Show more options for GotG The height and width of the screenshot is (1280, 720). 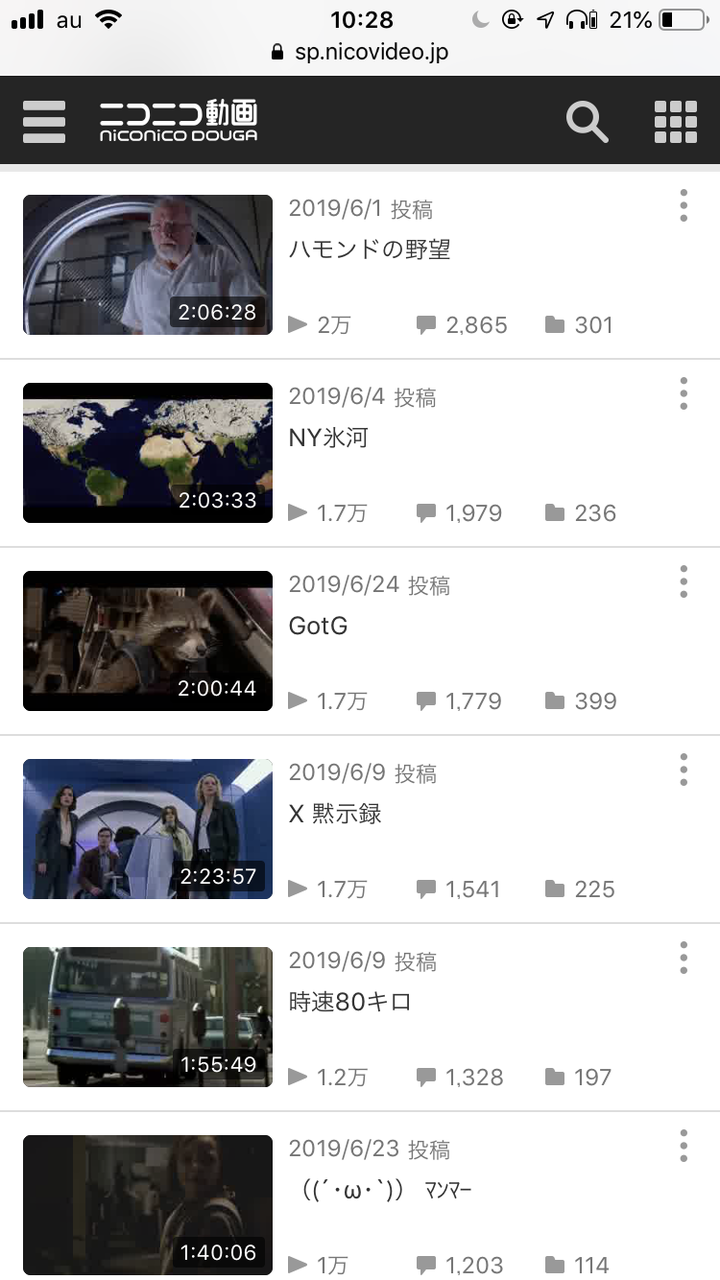point(683,581)
